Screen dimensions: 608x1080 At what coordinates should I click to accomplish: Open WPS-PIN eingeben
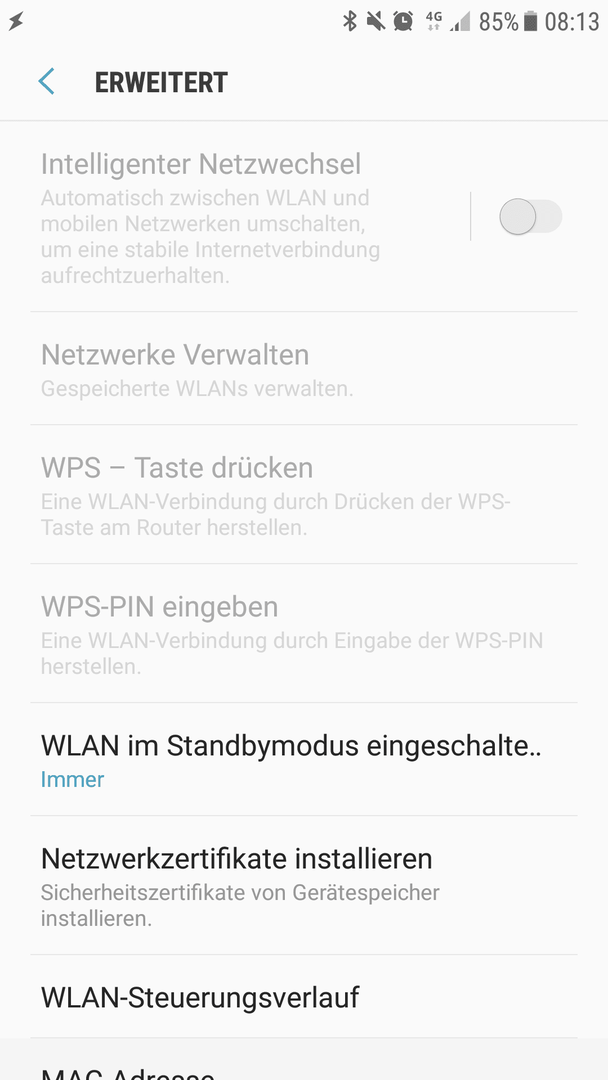(x=304, y=634)
